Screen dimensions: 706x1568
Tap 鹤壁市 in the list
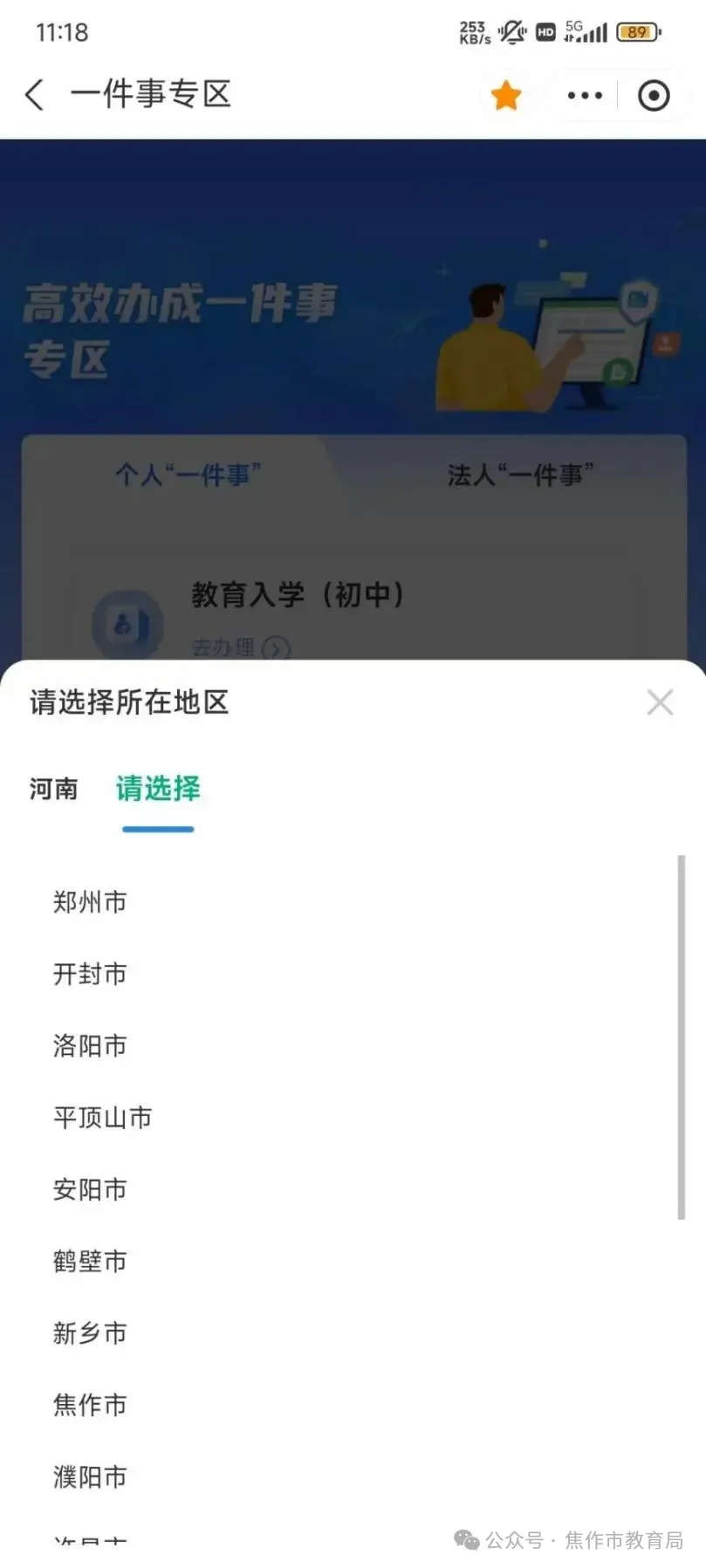[90, 1261]
